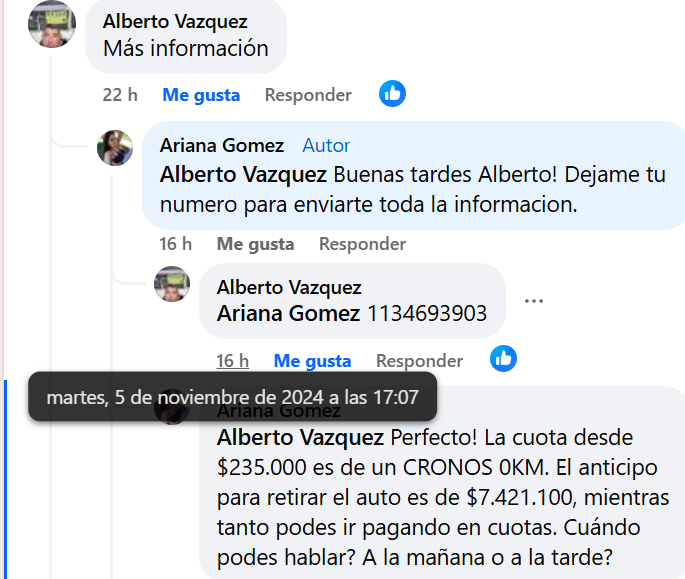Screen dimensions: 685x579
Task: Tap the Alberto Vazquez mention in the CRONOS comment
Action: click(x=300, y=437)
